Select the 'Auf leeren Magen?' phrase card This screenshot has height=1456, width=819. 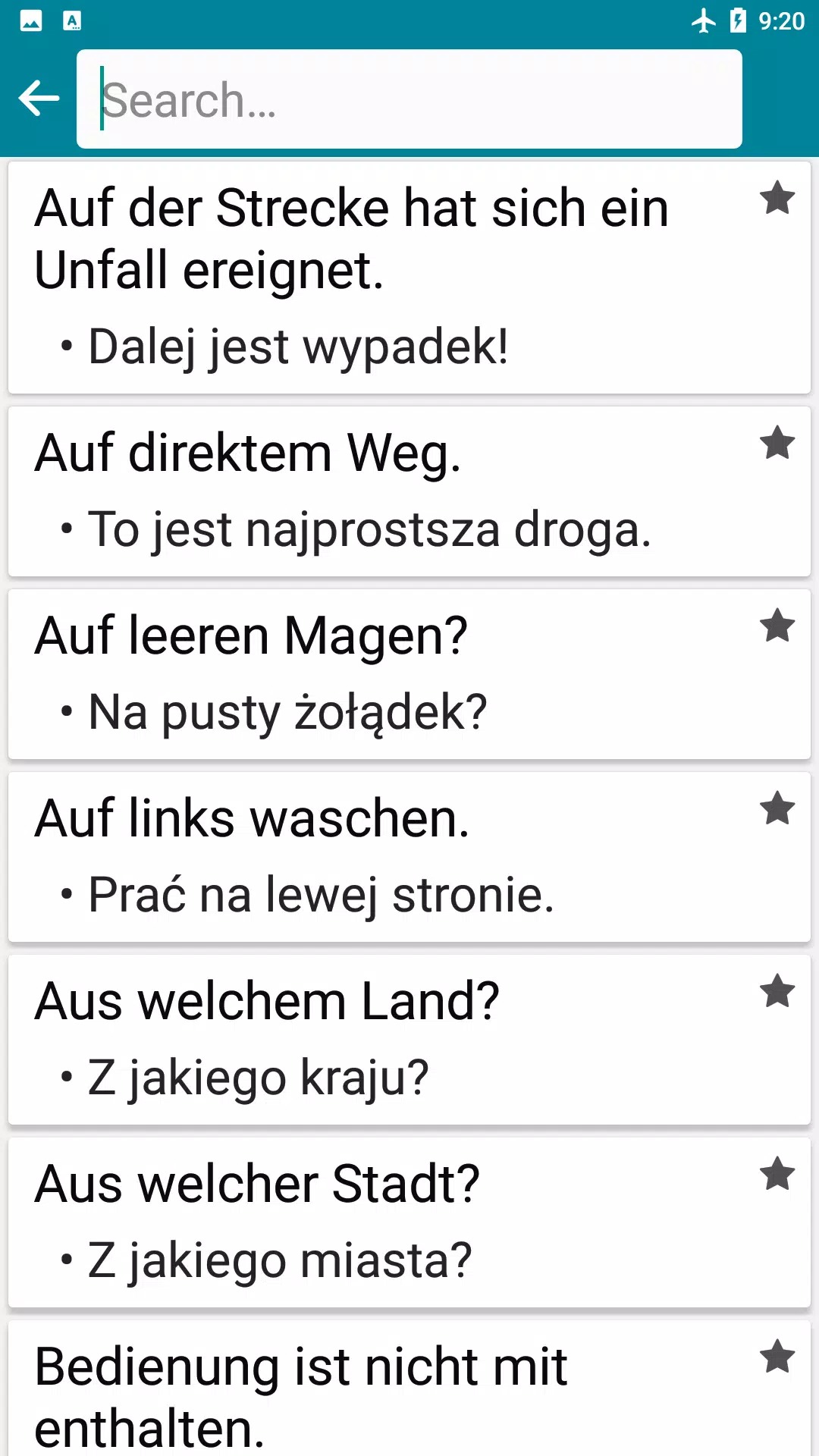[364, 674]
